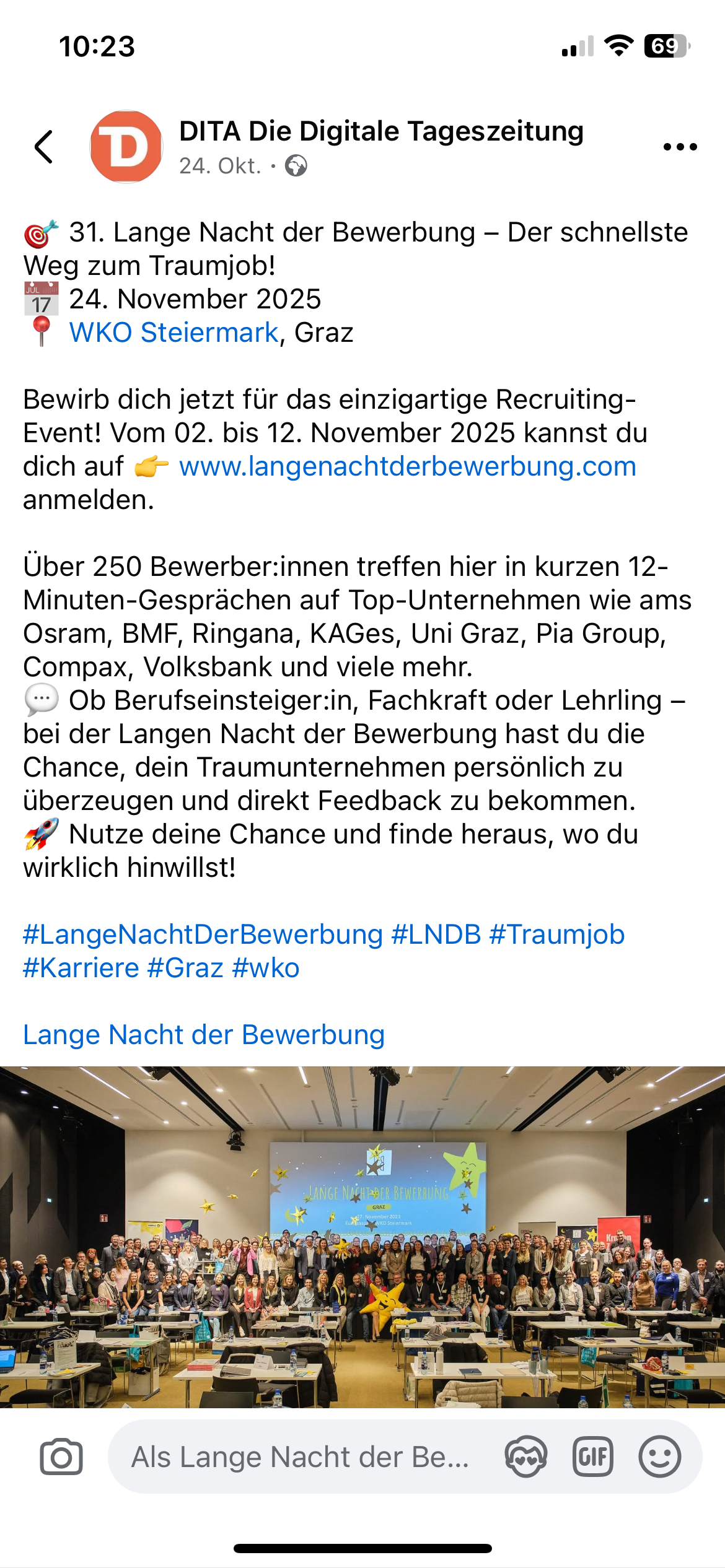Image resolution: width=725 pixels, height=1568 pixels.
Task: Open the #LangeNachtDerBewerbung hashtag
Action: [203, 934]
